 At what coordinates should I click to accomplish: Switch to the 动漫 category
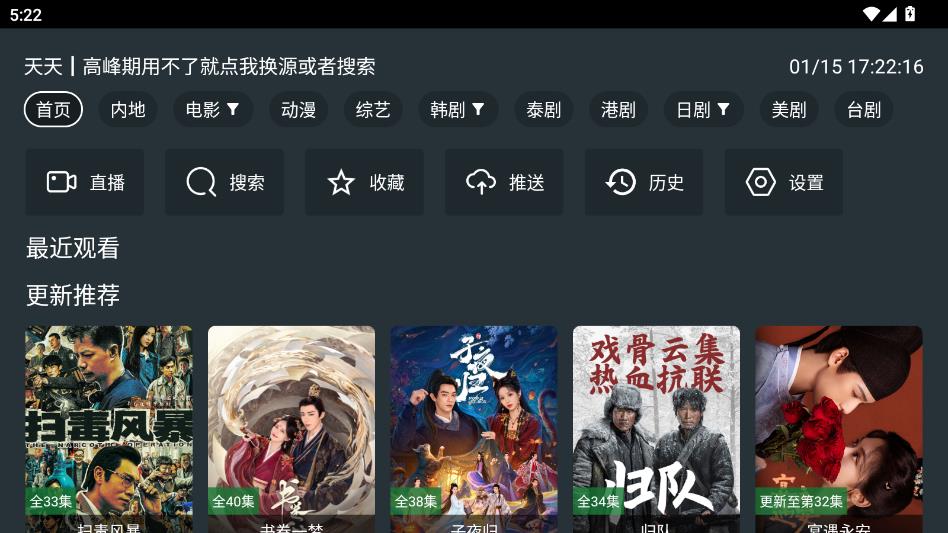pyautogui.click(x=298, y=110)
